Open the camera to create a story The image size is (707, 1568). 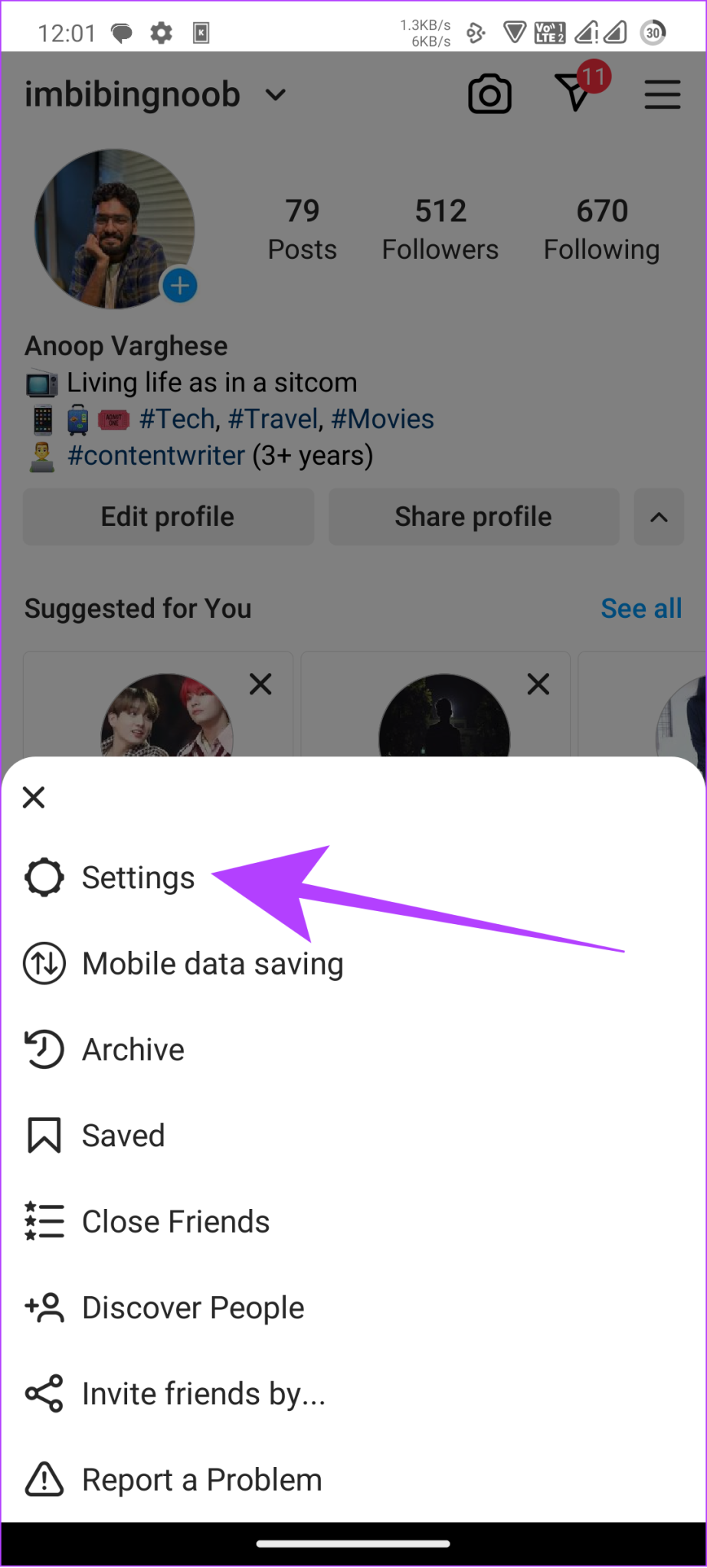[x=489, y=93]
